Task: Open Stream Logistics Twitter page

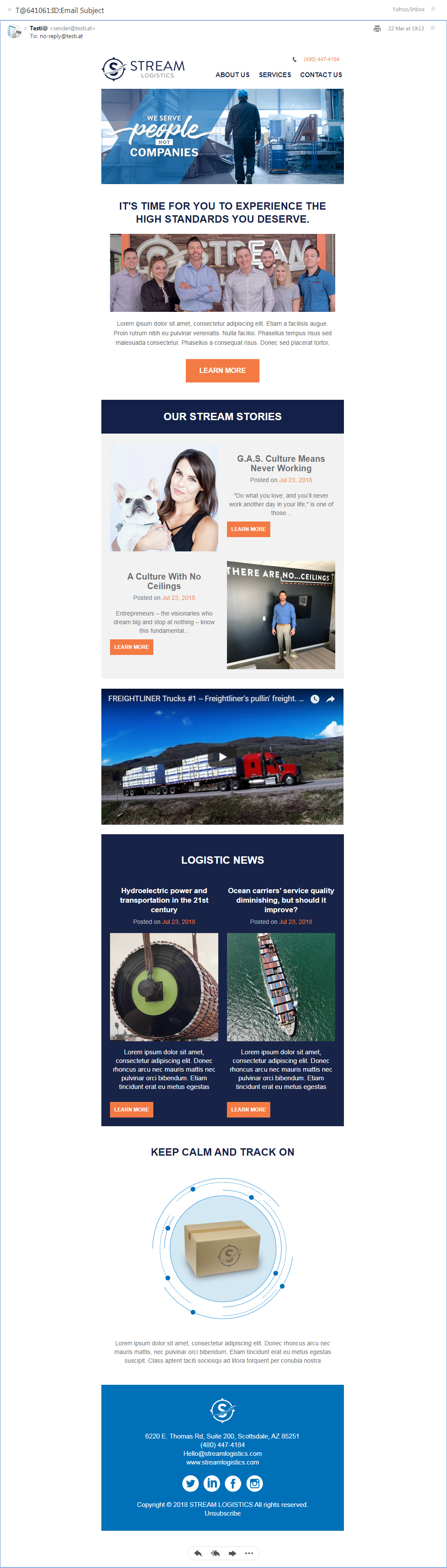Action: click(191, 1484)
